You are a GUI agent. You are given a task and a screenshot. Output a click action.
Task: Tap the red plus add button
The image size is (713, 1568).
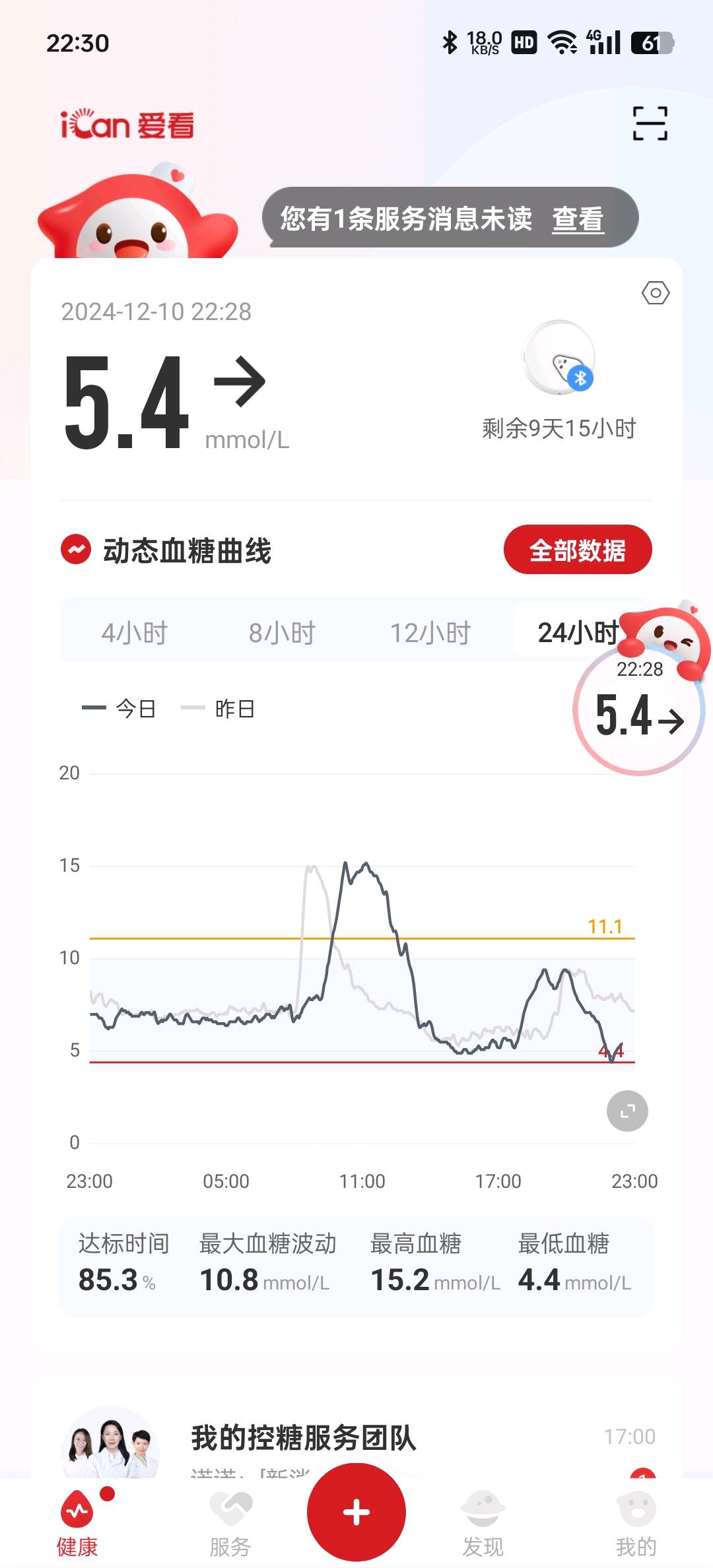click(x=356, y=1512)
